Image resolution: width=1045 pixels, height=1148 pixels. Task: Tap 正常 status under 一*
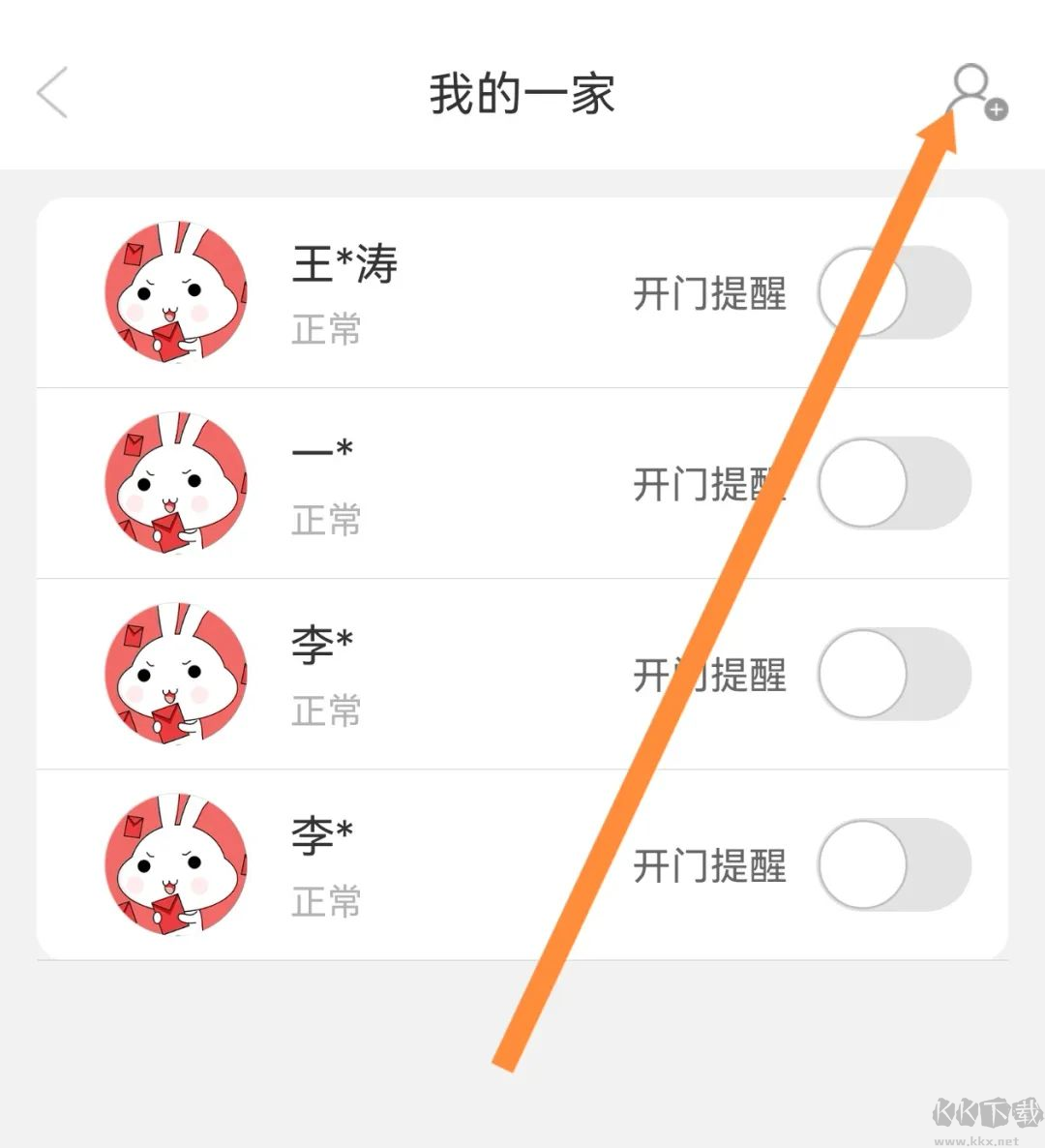coord(326,520)
